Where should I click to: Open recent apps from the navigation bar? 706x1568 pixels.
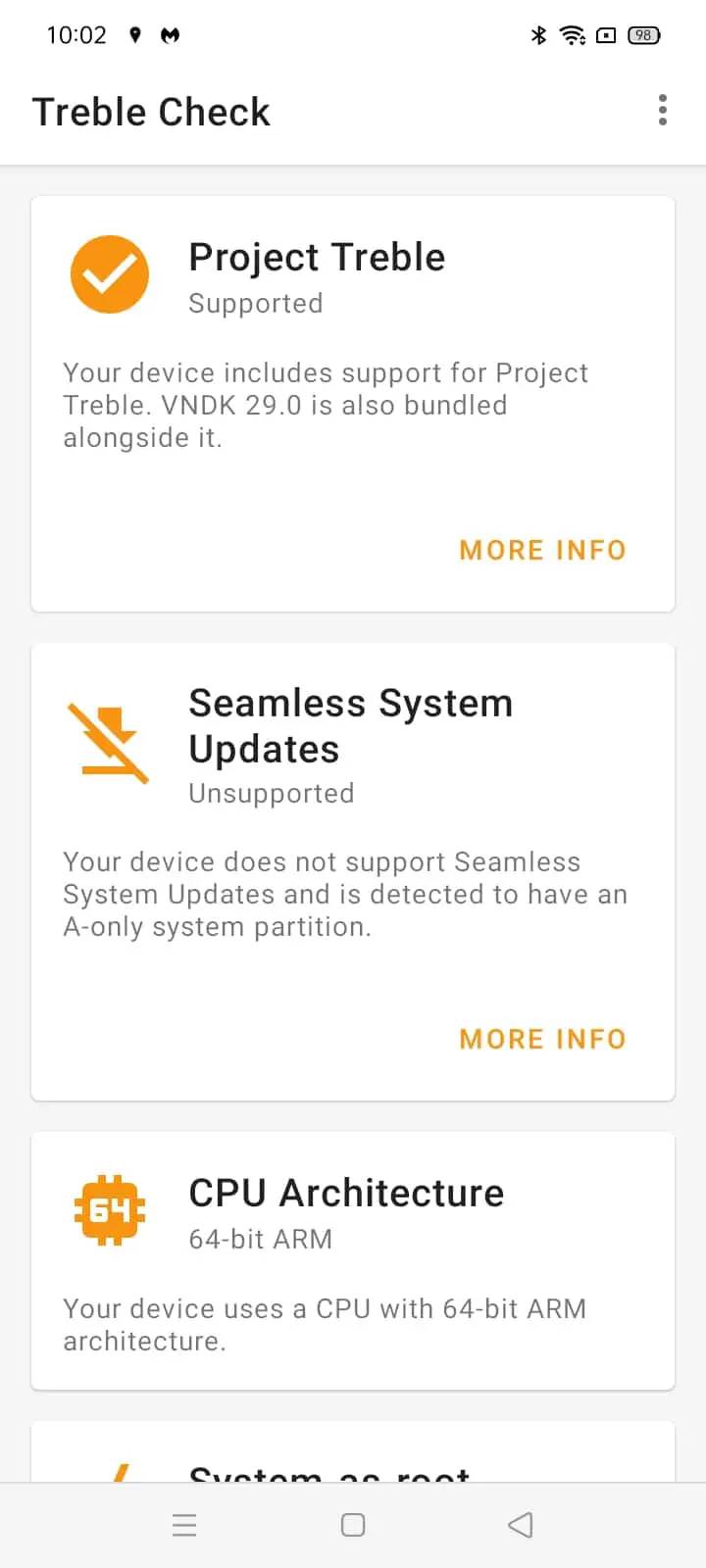tap(184, 1525)
